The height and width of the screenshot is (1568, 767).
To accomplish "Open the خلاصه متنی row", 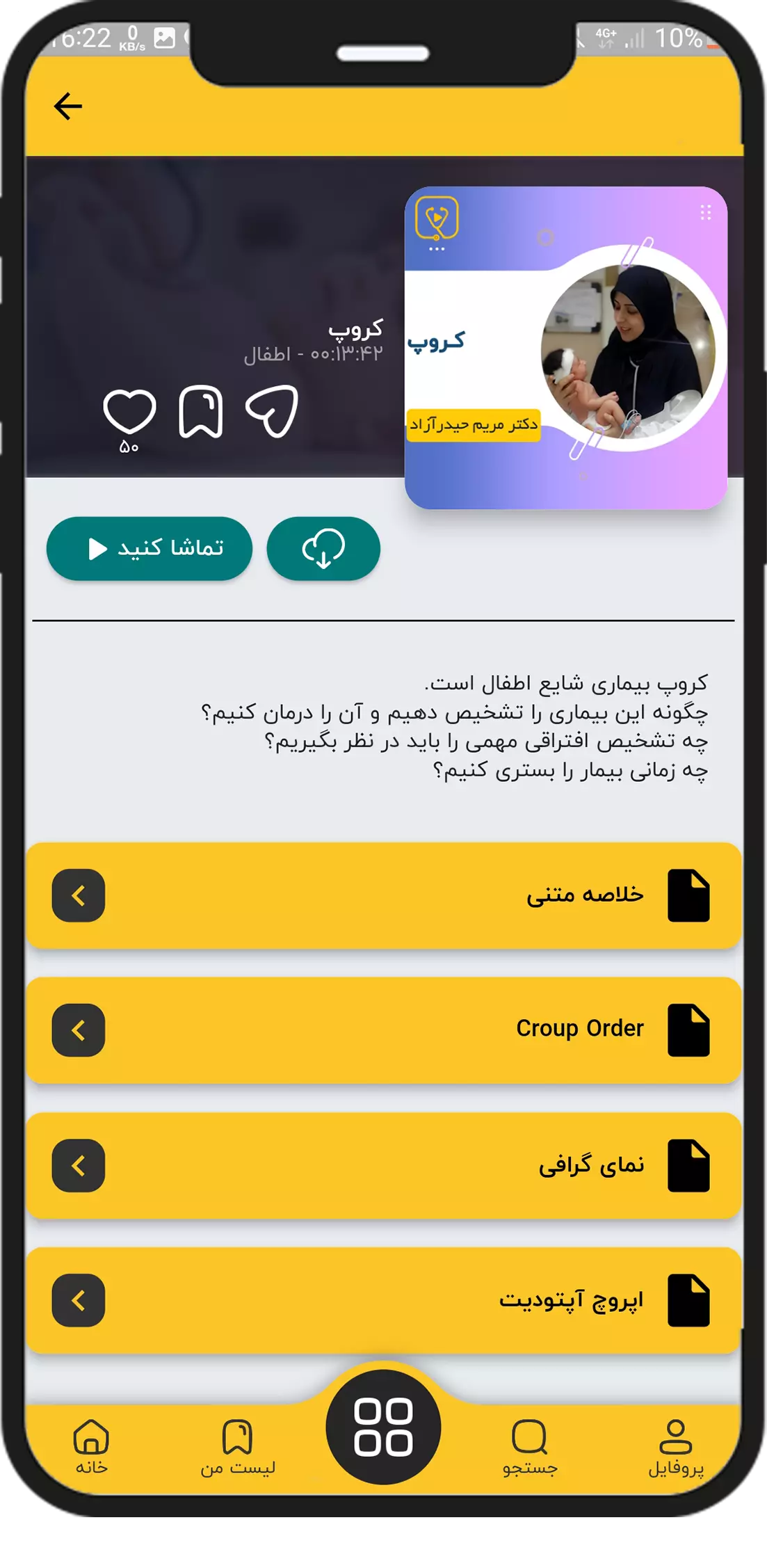I will click(x=384, y=895).
